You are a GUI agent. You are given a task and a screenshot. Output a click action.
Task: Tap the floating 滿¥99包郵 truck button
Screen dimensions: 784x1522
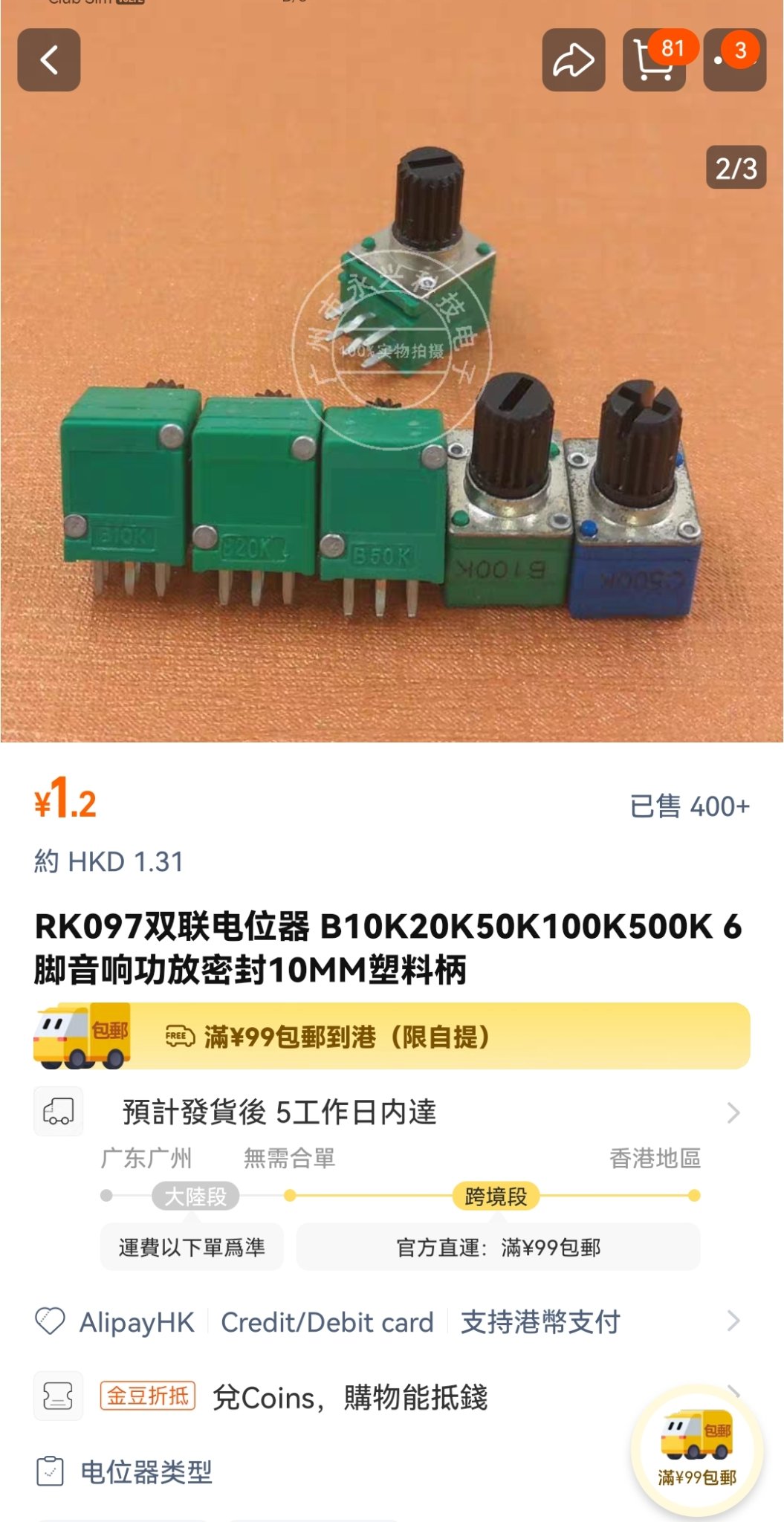pos(697,1448)
